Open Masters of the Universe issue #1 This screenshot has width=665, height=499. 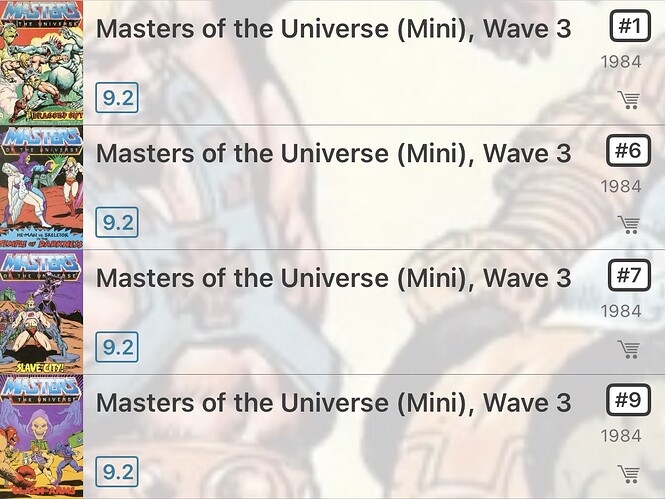(334, 28)
